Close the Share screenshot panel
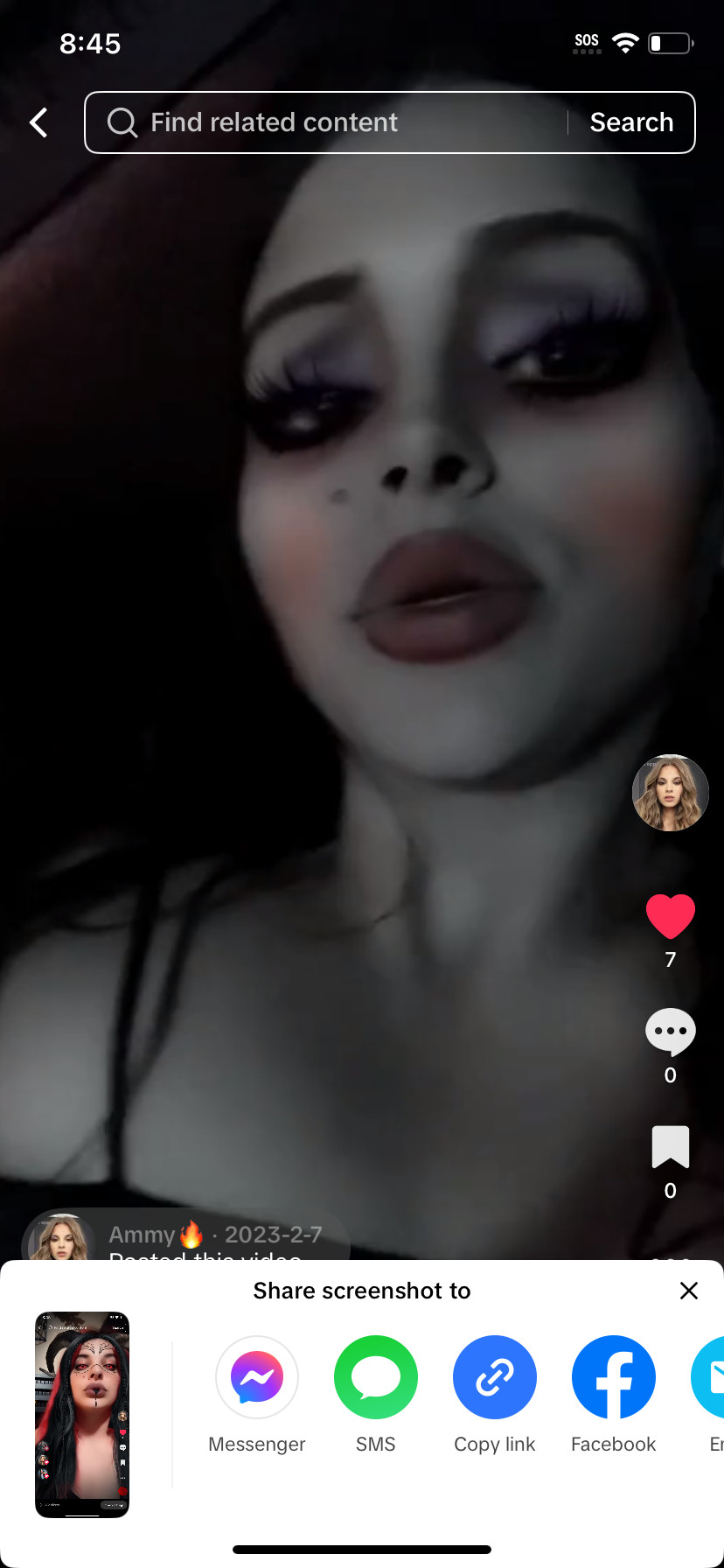724x1568 pixels. pyautogui.click(x=689, y=1291)
